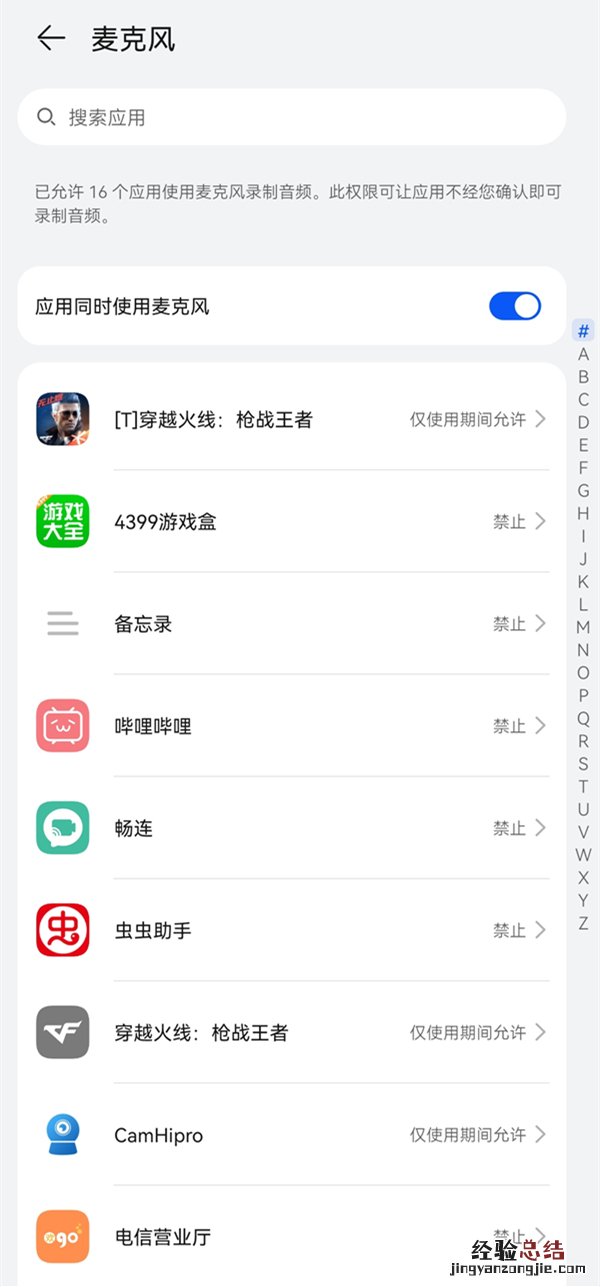Open 虫虫助手 microphone permission

[x=330, y=930]
